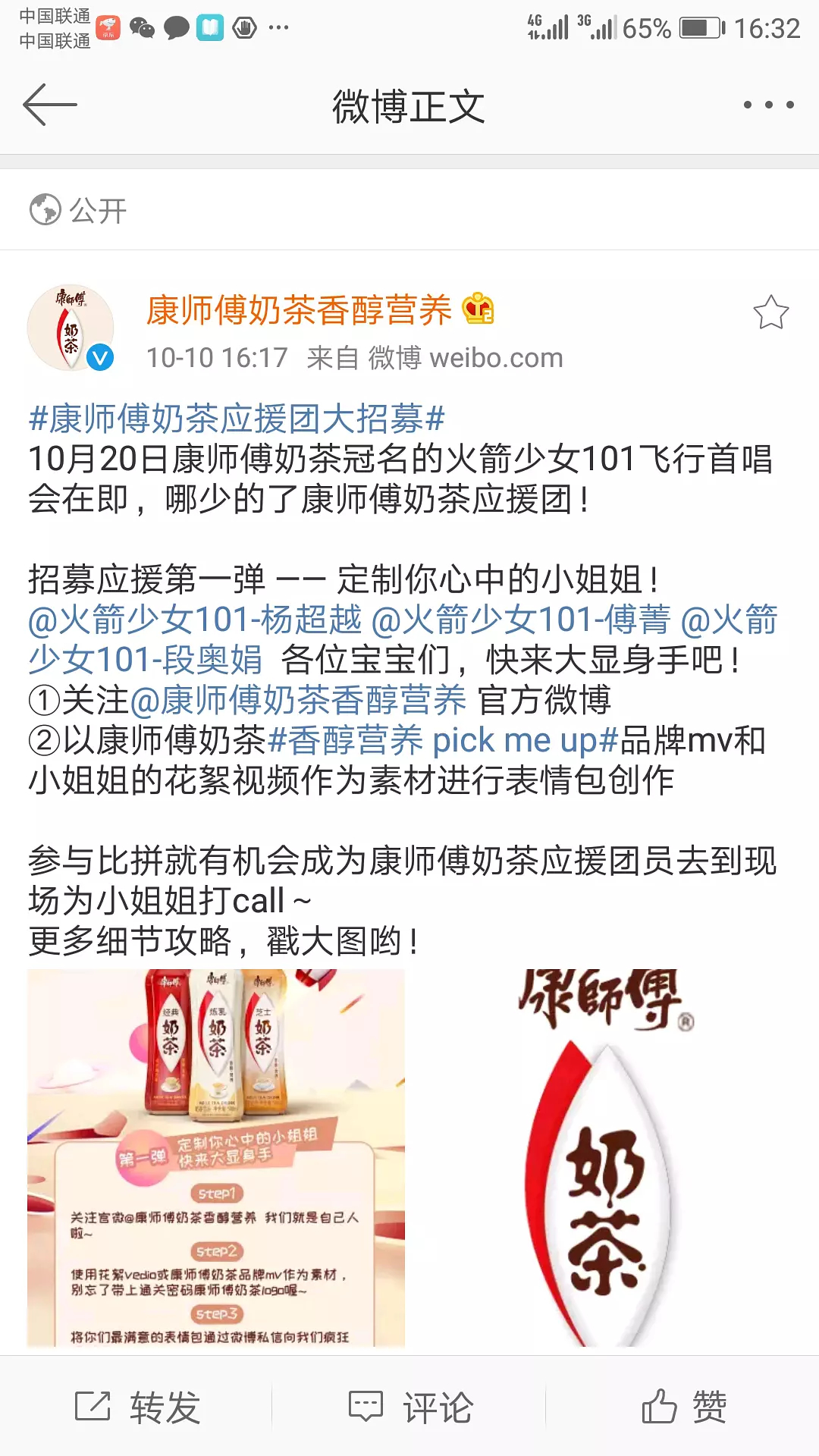Go back using the top-left arrow

pyautogui.click(x=50, y=105)
